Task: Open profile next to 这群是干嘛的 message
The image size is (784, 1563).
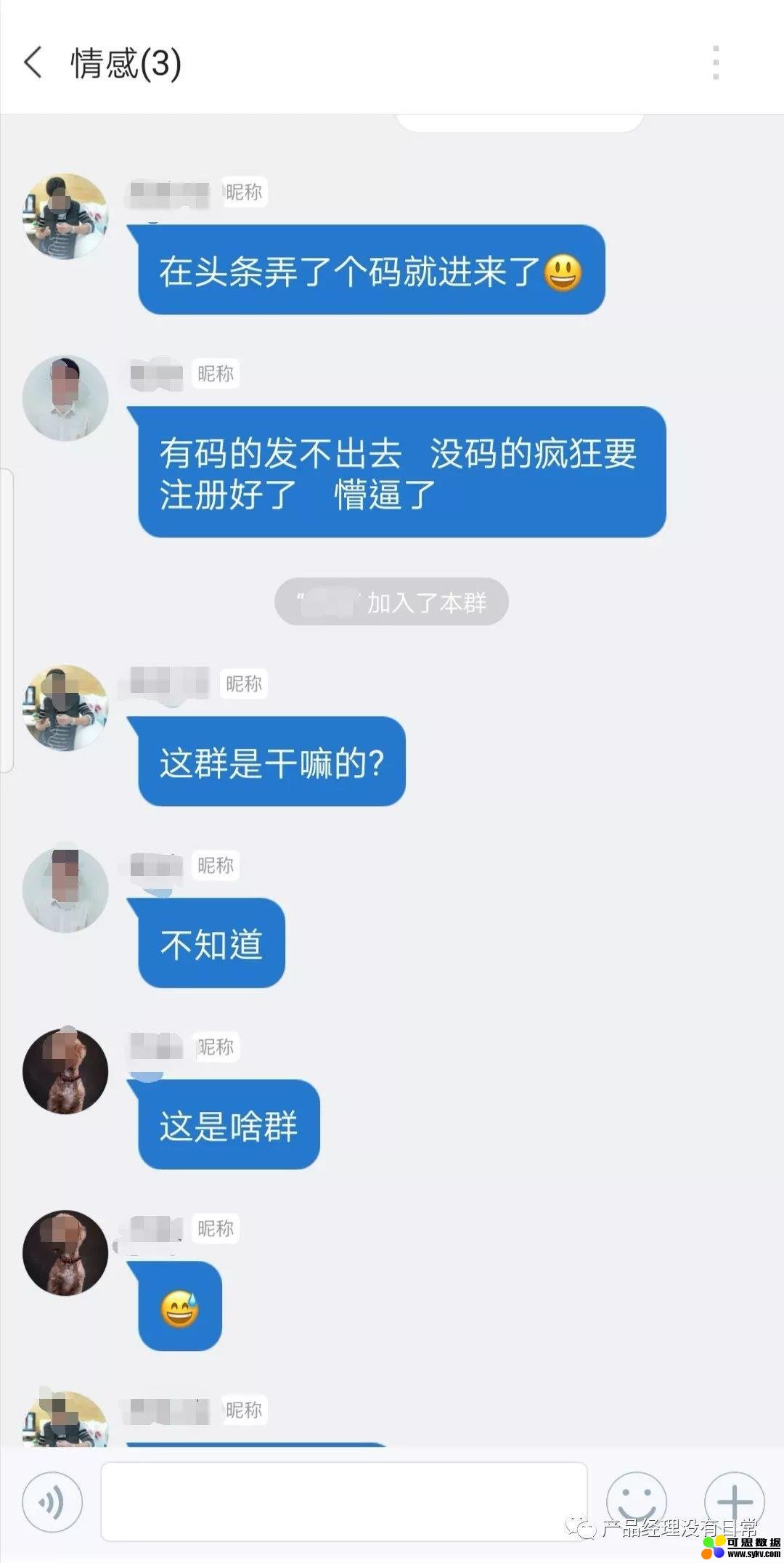Action: (x=65, y=708)
